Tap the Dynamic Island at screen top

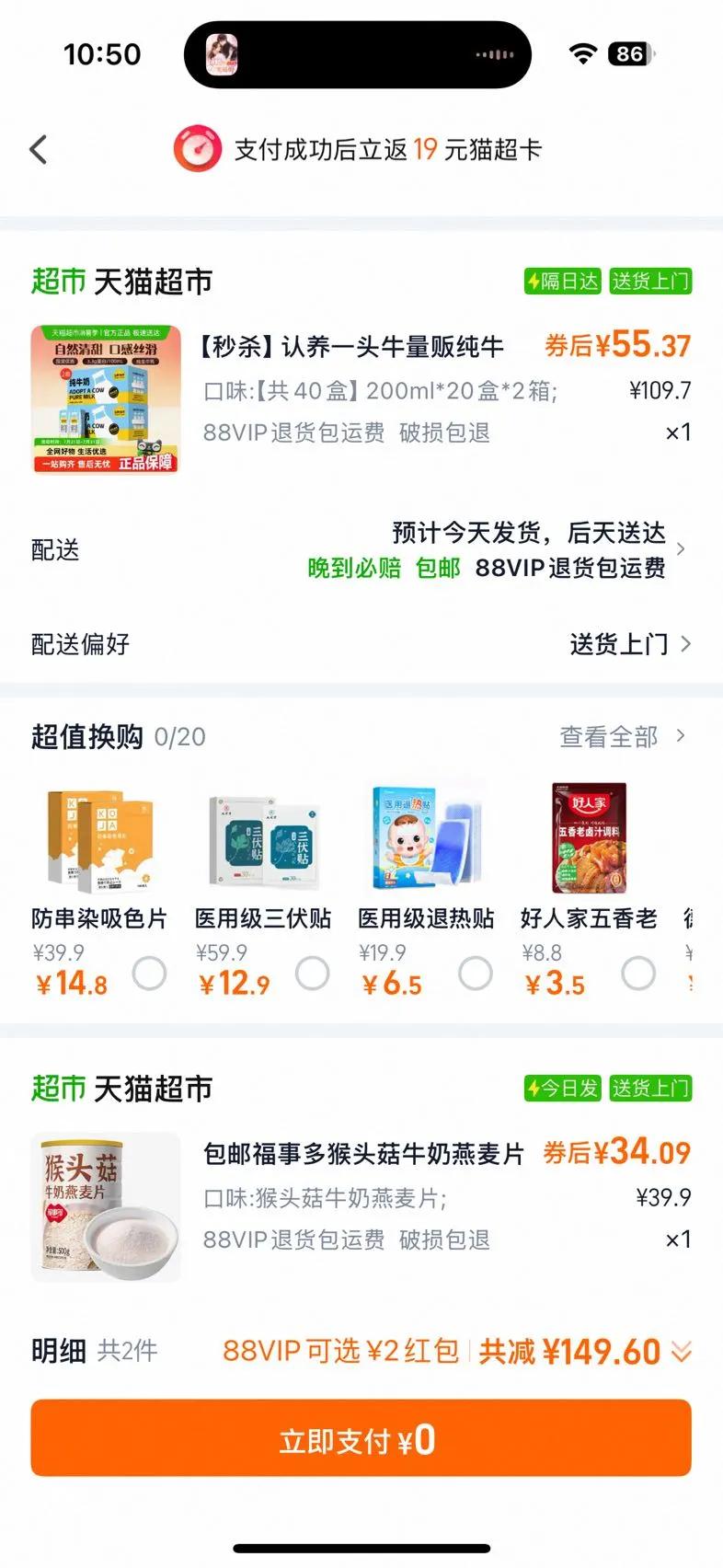point(358,53)
